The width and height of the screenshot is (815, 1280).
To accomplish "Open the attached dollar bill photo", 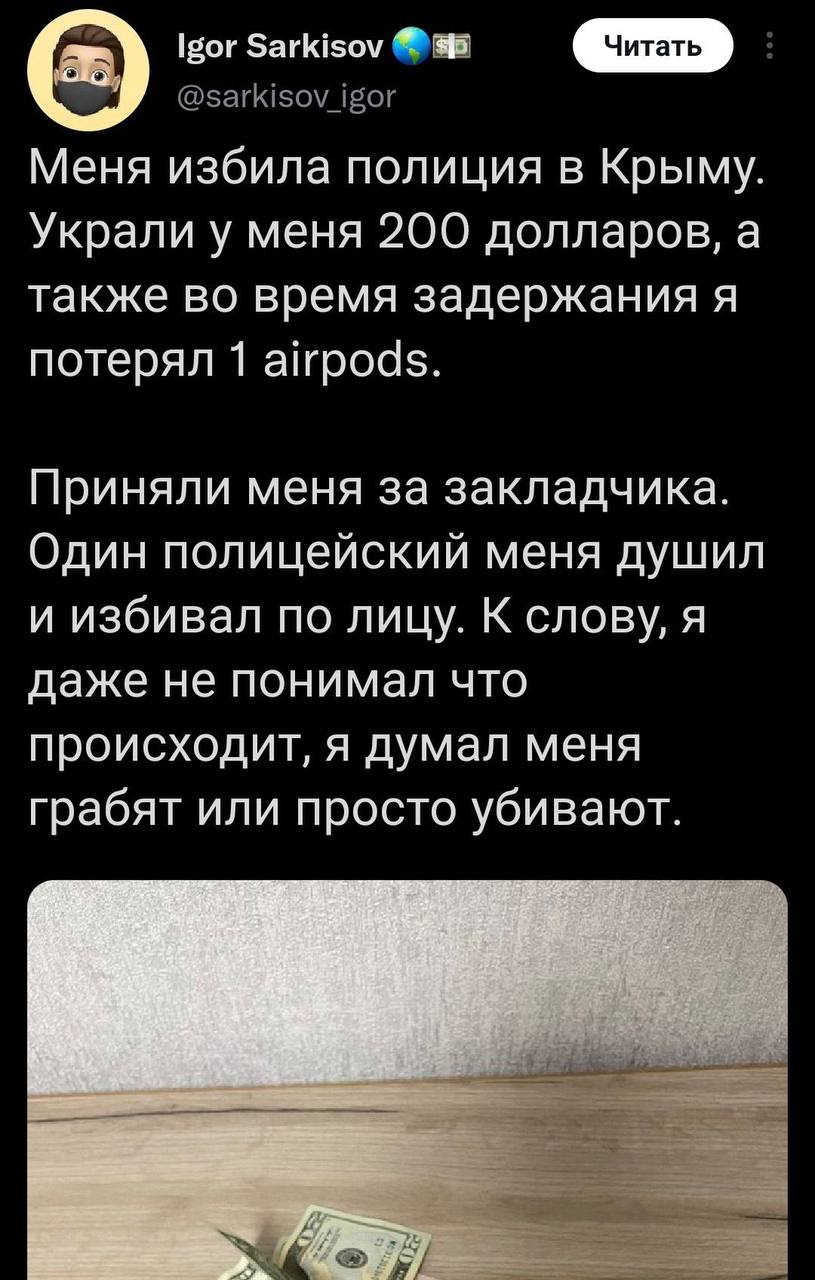I will coord(408,1080).
